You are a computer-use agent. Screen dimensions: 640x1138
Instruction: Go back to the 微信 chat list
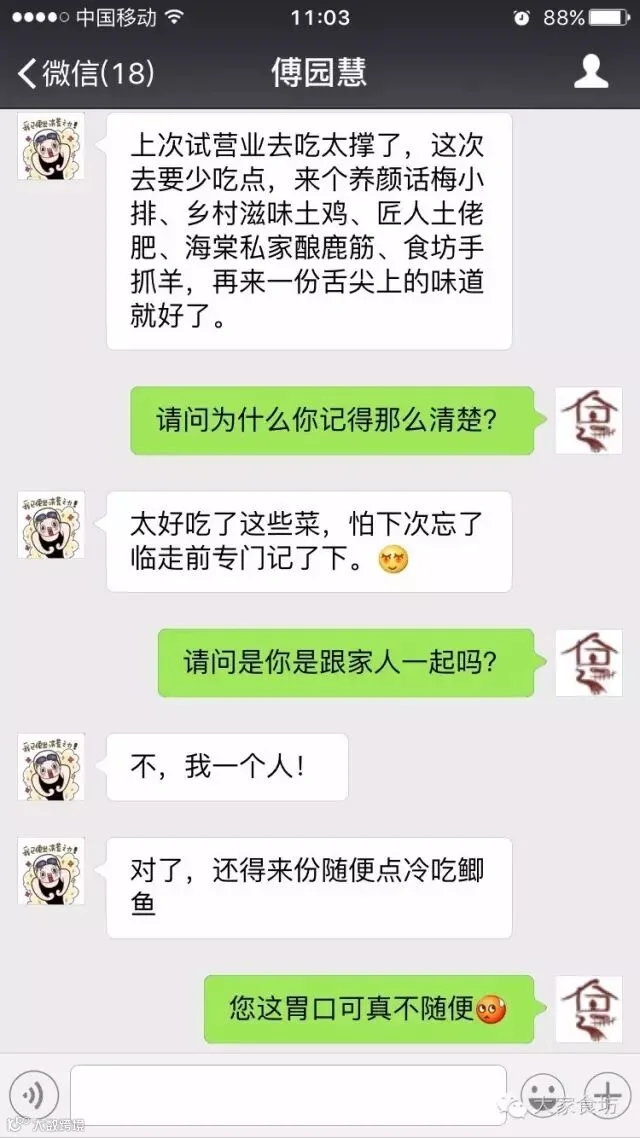click(86, 73)
